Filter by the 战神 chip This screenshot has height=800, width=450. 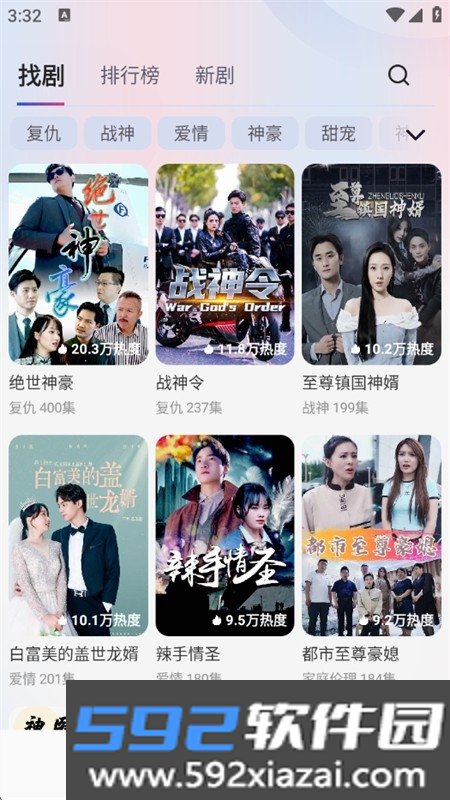117,134
